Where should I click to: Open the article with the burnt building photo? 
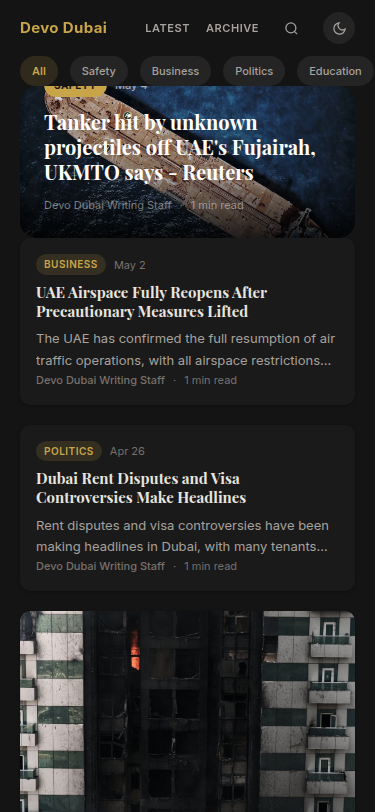(x=188, y=712)
